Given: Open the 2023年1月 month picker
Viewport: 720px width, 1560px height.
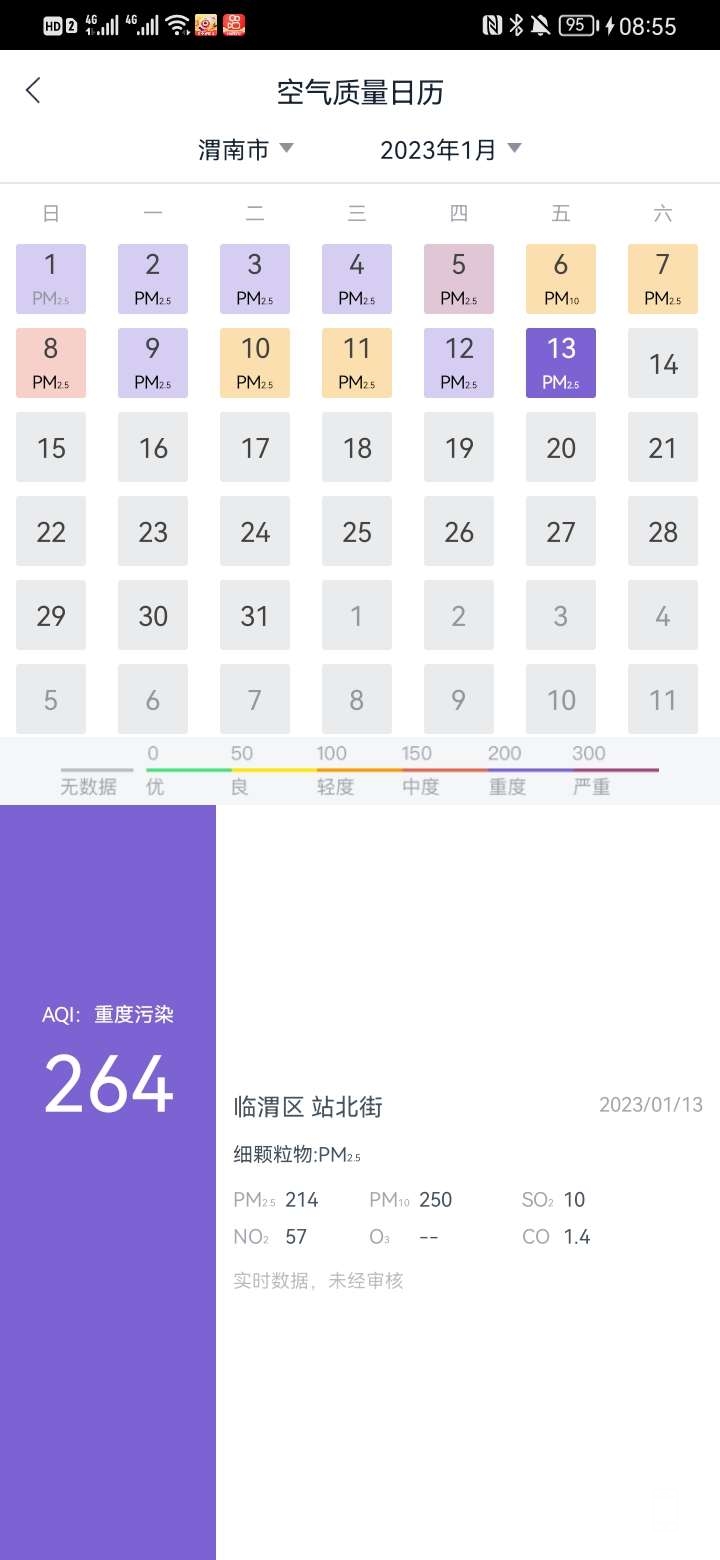Looking at the screenshot, I should (450, 150).
